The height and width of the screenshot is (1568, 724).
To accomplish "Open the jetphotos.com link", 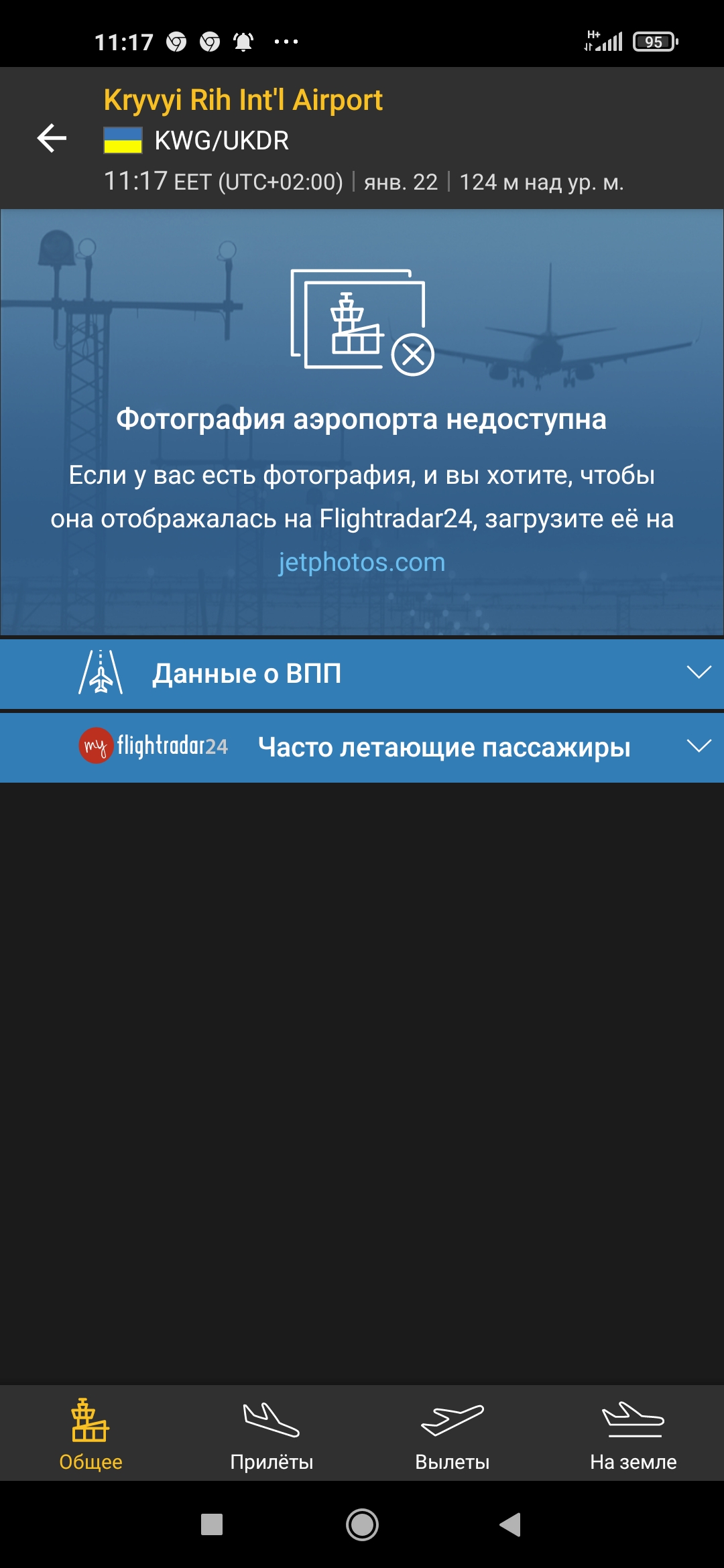I will click(x=362, y=562).
